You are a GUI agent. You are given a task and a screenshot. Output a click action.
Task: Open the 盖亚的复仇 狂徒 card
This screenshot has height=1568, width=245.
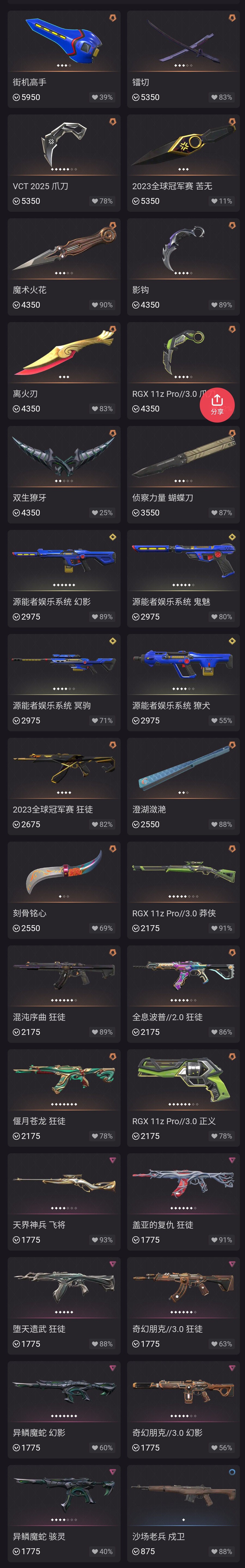click(x=183, y=1202)
